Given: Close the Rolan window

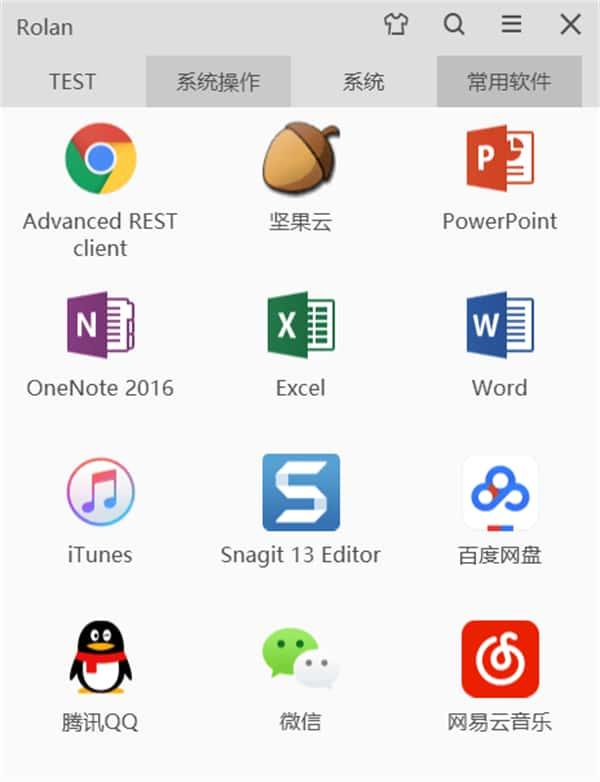Looking at the screenshot, I should click(x=570, y=25).
